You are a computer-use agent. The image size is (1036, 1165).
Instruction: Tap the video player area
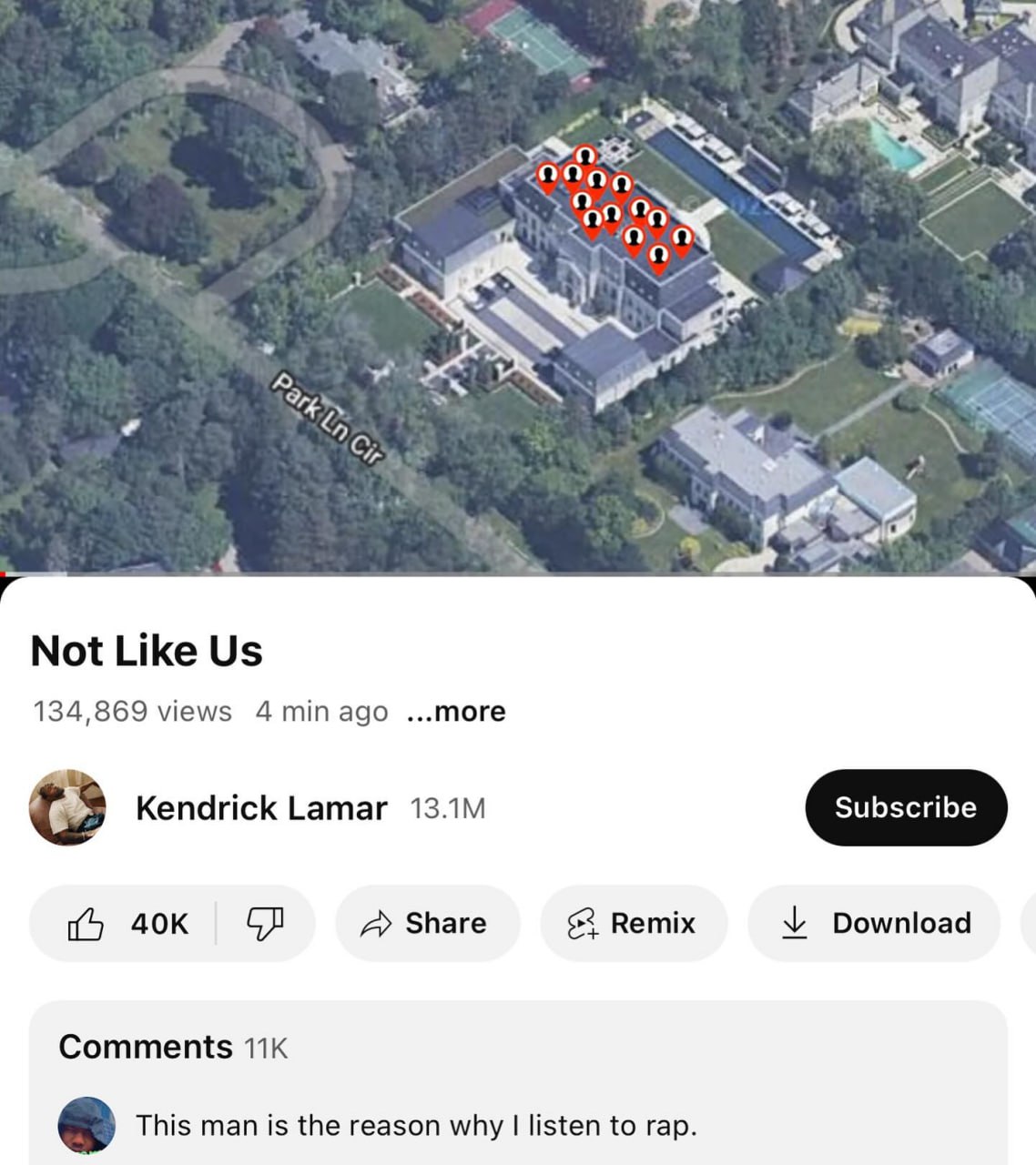coord(517,287)
